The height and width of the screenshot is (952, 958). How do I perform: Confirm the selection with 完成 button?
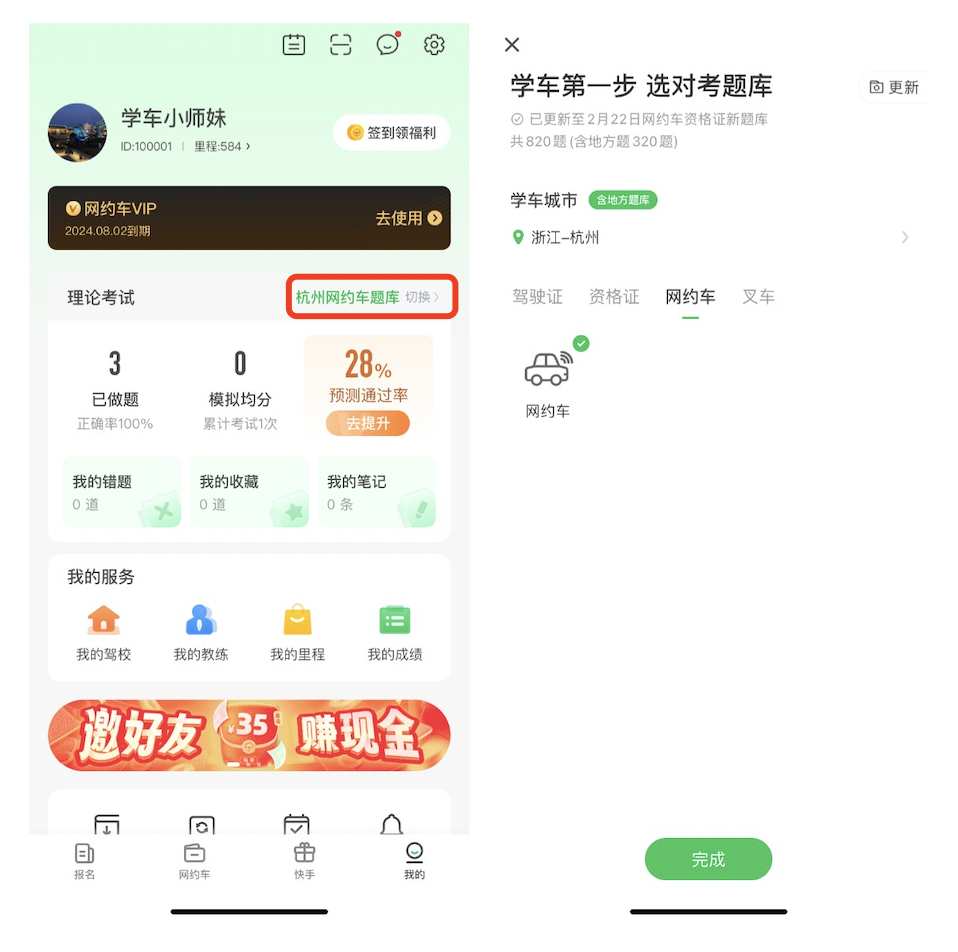708,860
